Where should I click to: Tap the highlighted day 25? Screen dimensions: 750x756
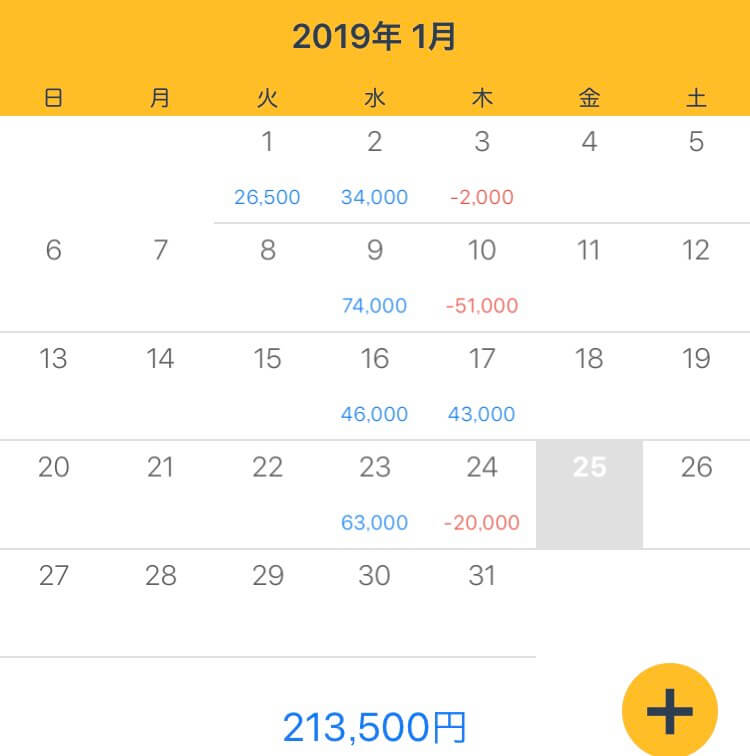tap(589, 494)
